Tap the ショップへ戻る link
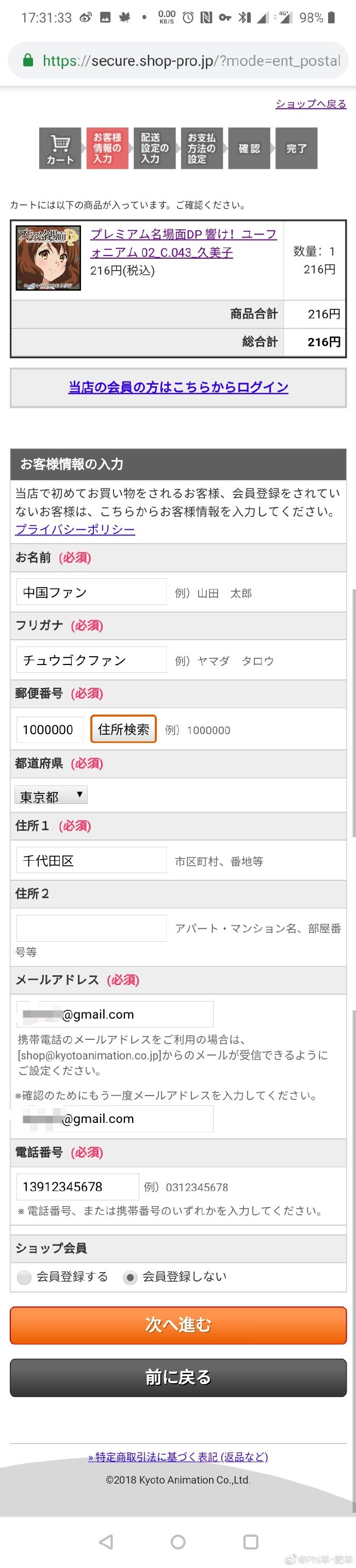Image resolution: width=356 pixels, height=1568 pixels. click(311, 103)
